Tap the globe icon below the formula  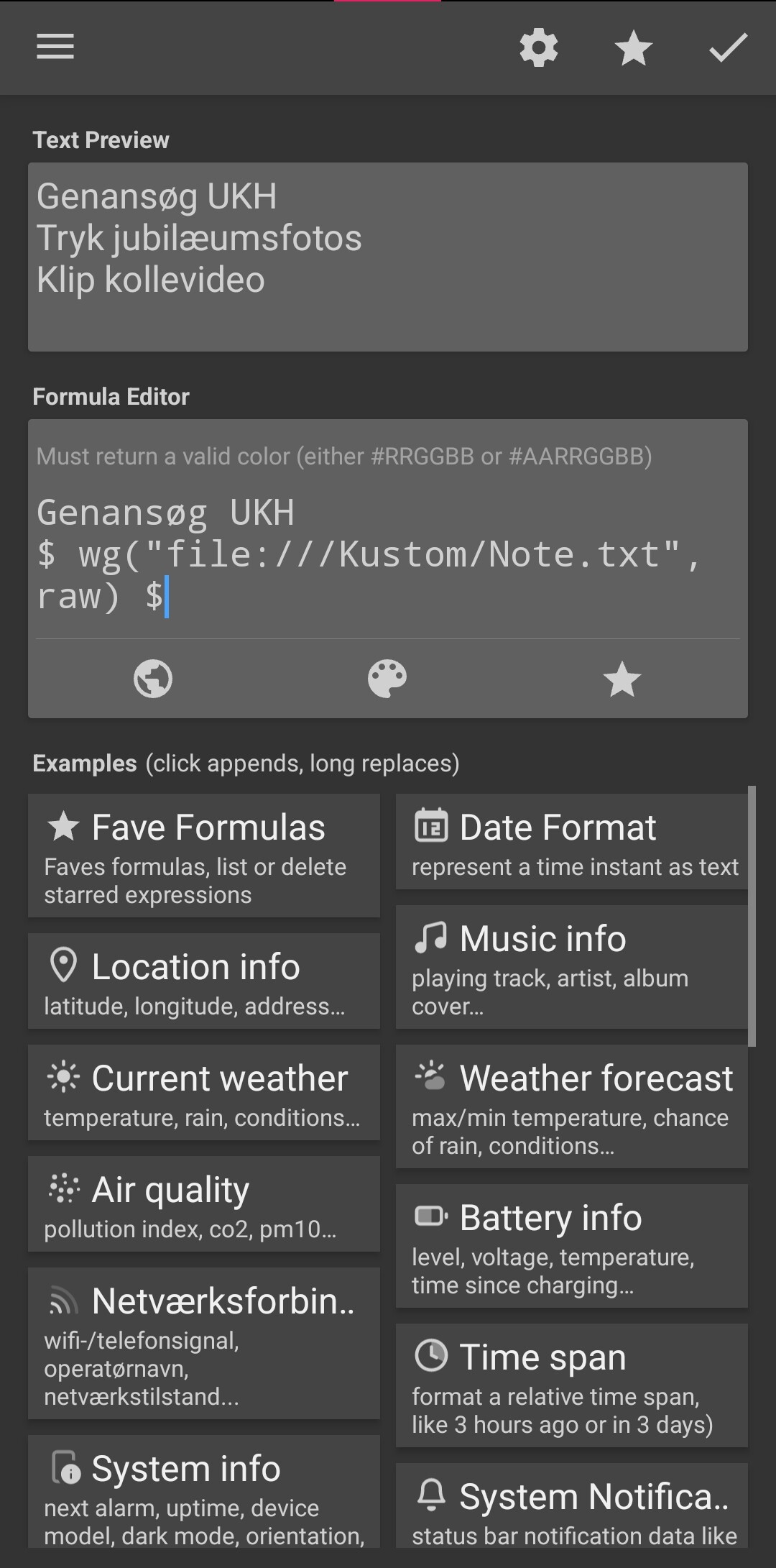[x=153, y=679]
